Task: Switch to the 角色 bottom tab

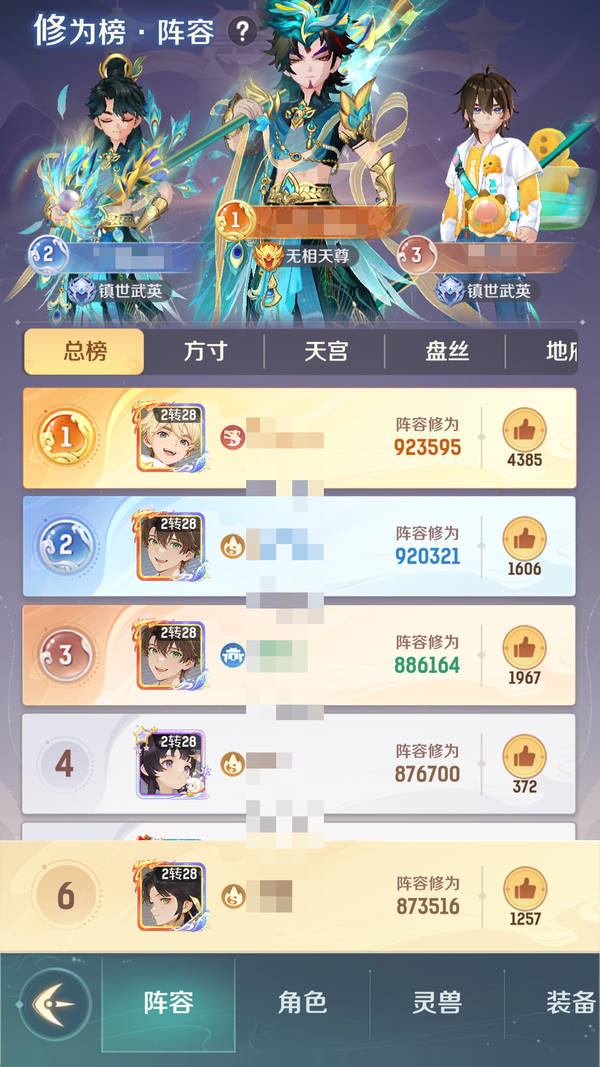Action: [x=302, y=1004]
